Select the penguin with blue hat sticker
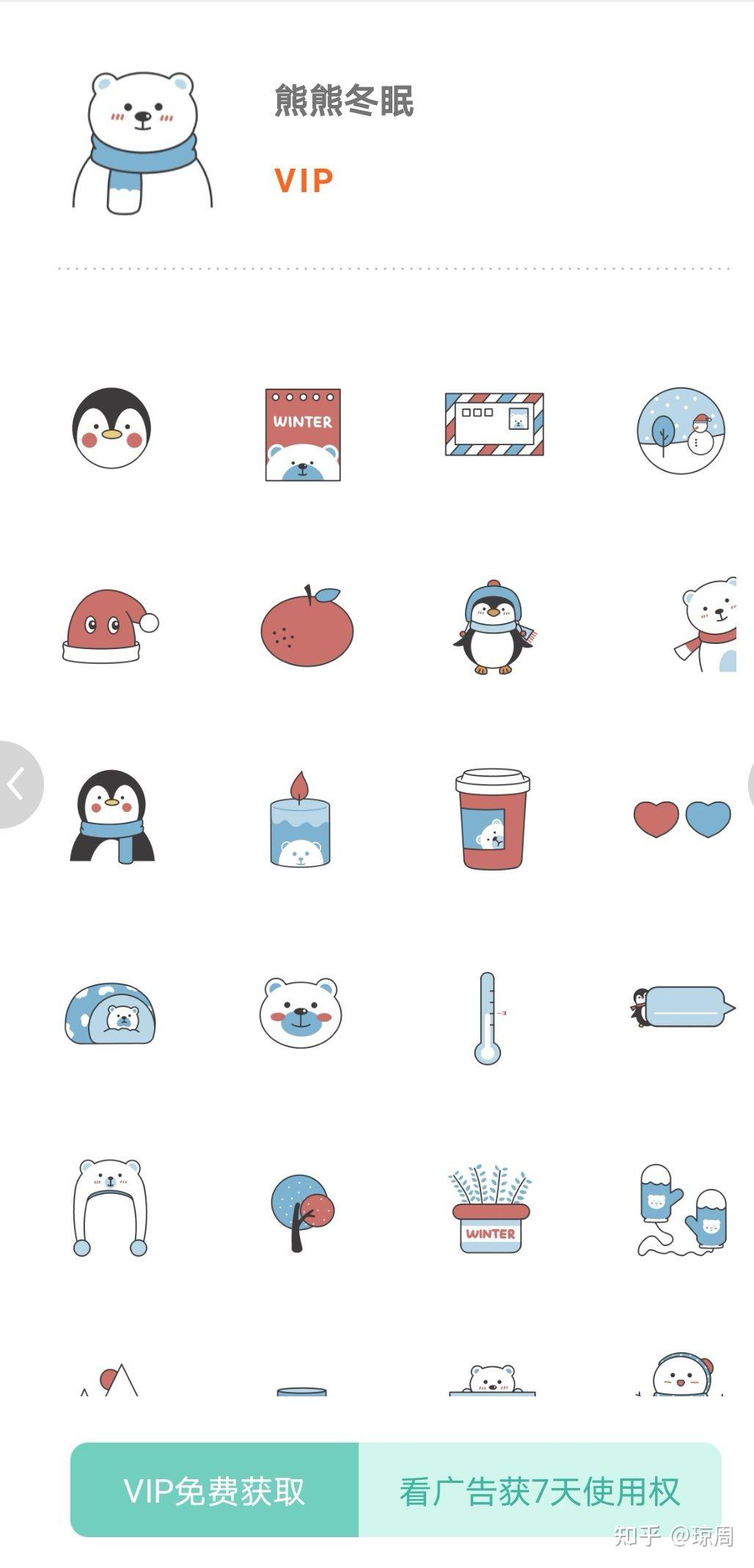Viewport: 754px width, 1568px height. coord(493,628)
